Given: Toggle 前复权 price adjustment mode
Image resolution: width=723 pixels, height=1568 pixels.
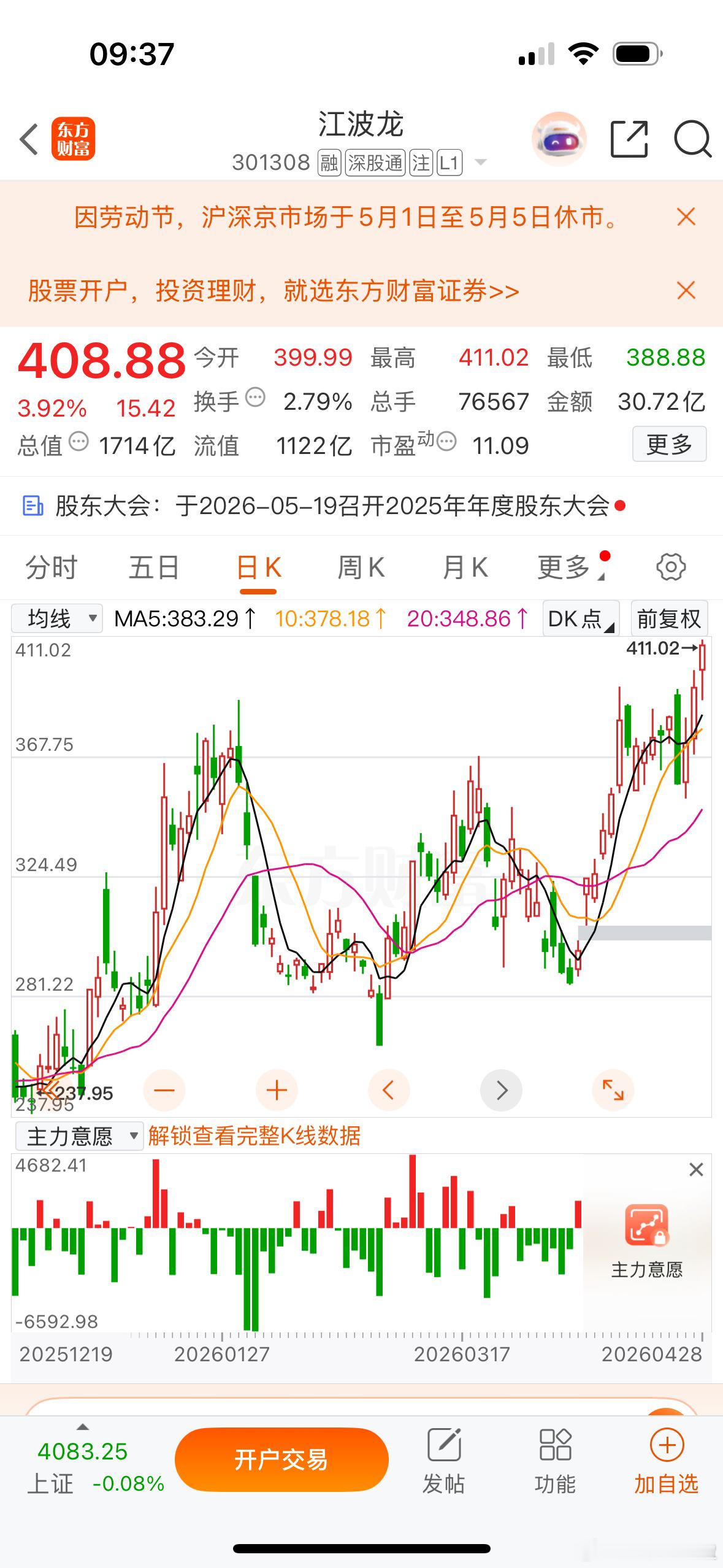Looking at the screenshot, I should [x=669, y=618].
